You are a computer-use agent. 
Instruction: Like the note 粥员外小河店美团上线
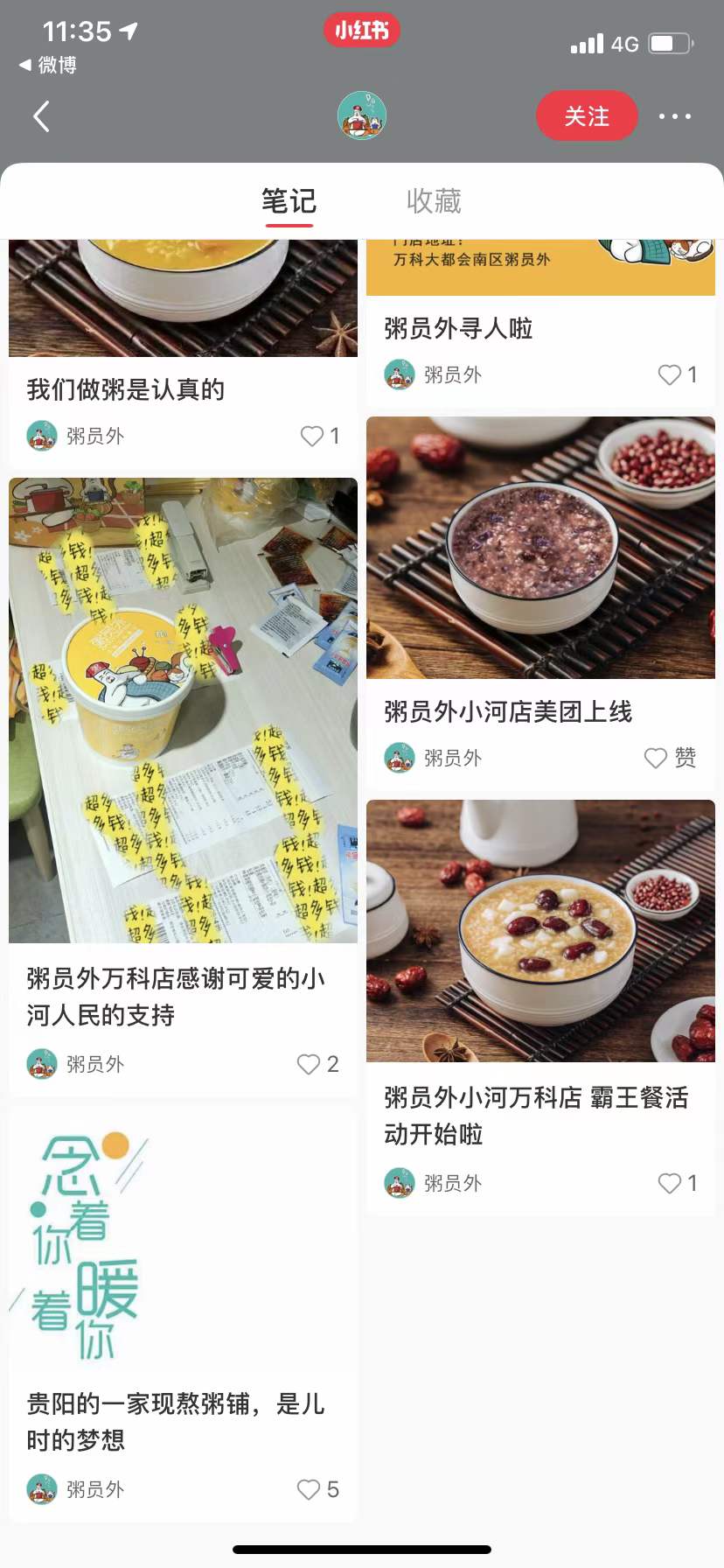point(656,758)
